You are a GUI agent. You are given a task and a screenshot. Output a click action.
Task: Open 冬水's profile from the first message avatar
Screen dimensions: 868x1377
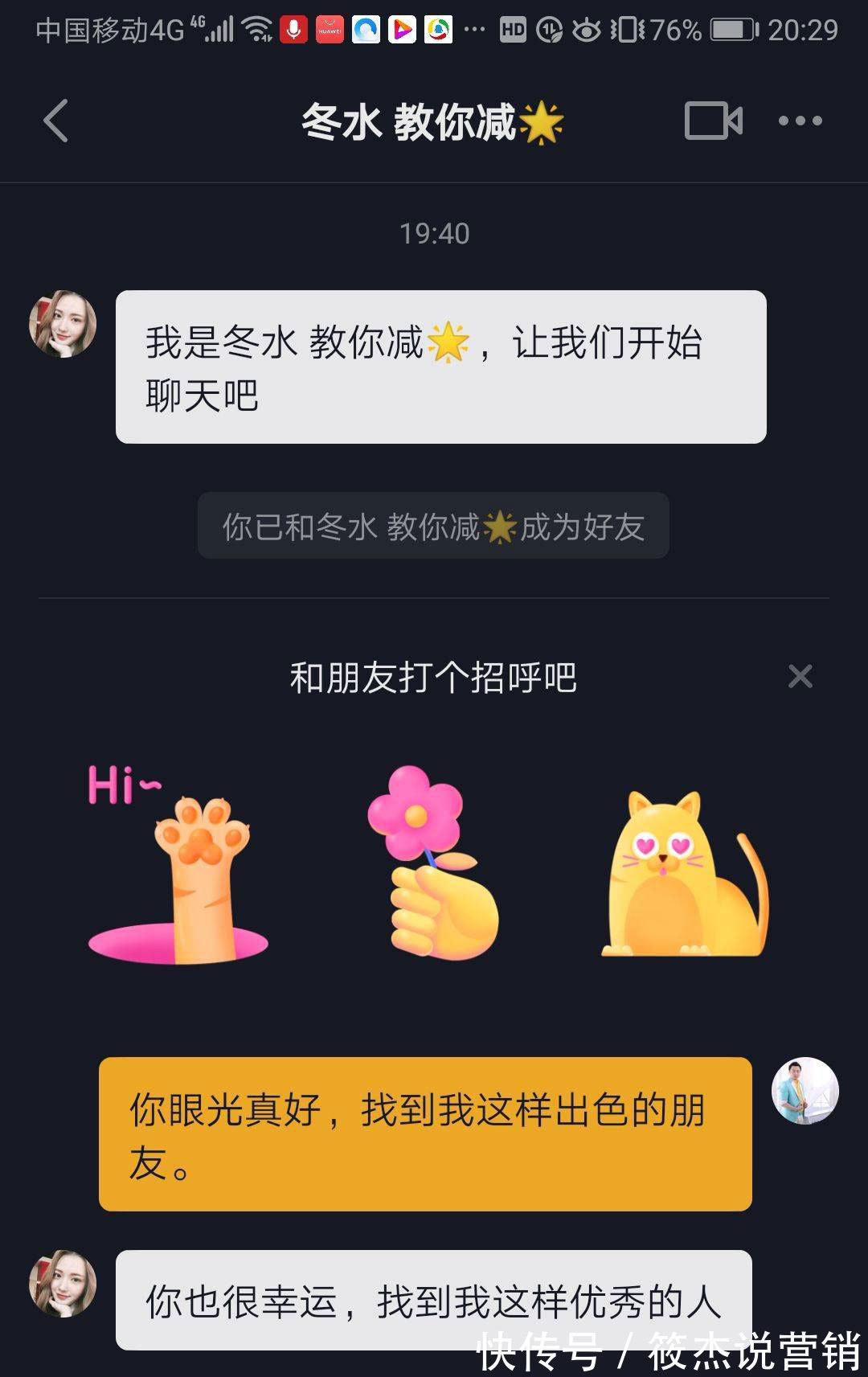[63, 324]
